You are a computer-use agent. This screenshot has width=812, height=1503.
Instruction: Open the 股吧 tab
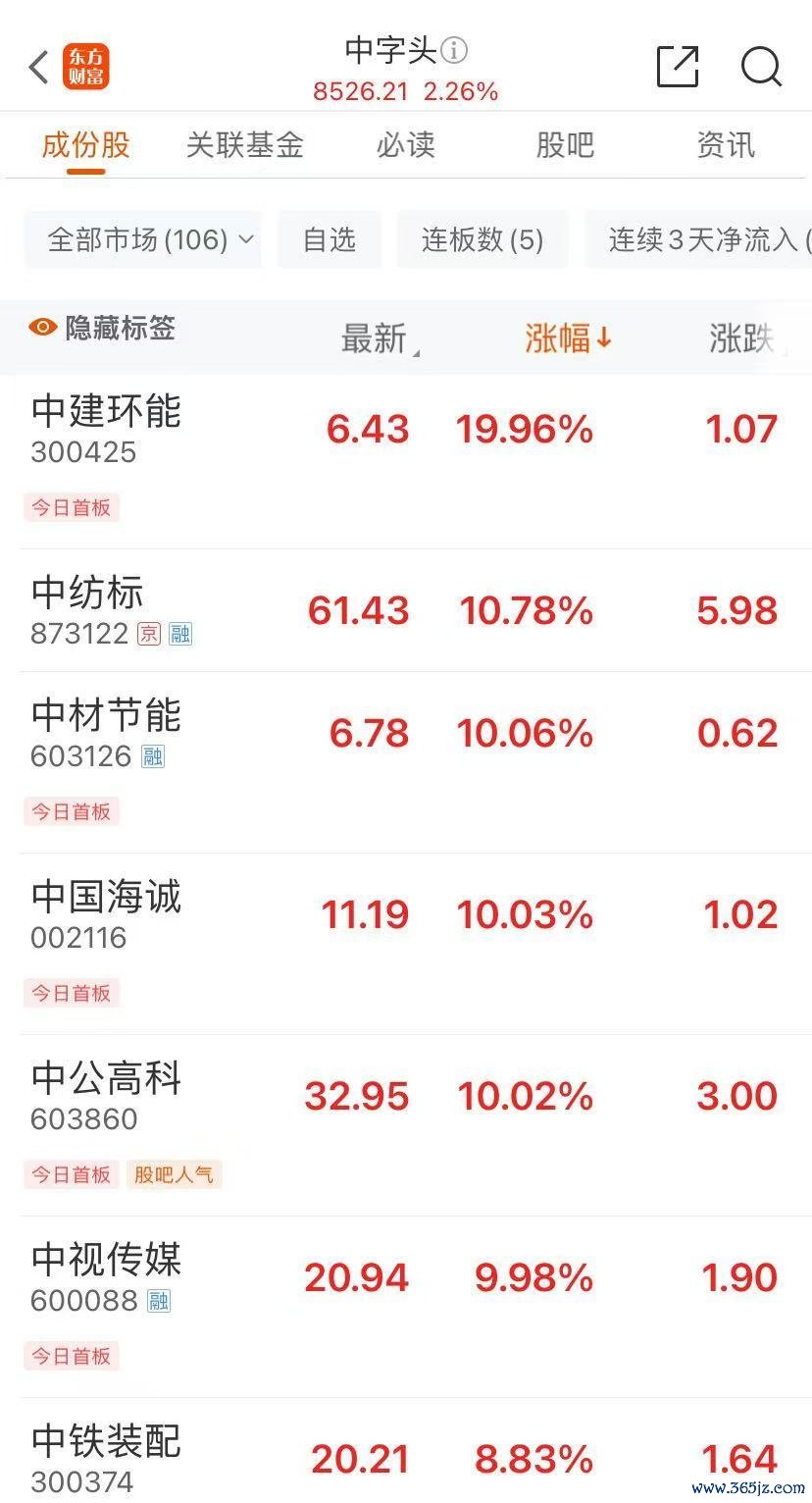pos(565,145)
